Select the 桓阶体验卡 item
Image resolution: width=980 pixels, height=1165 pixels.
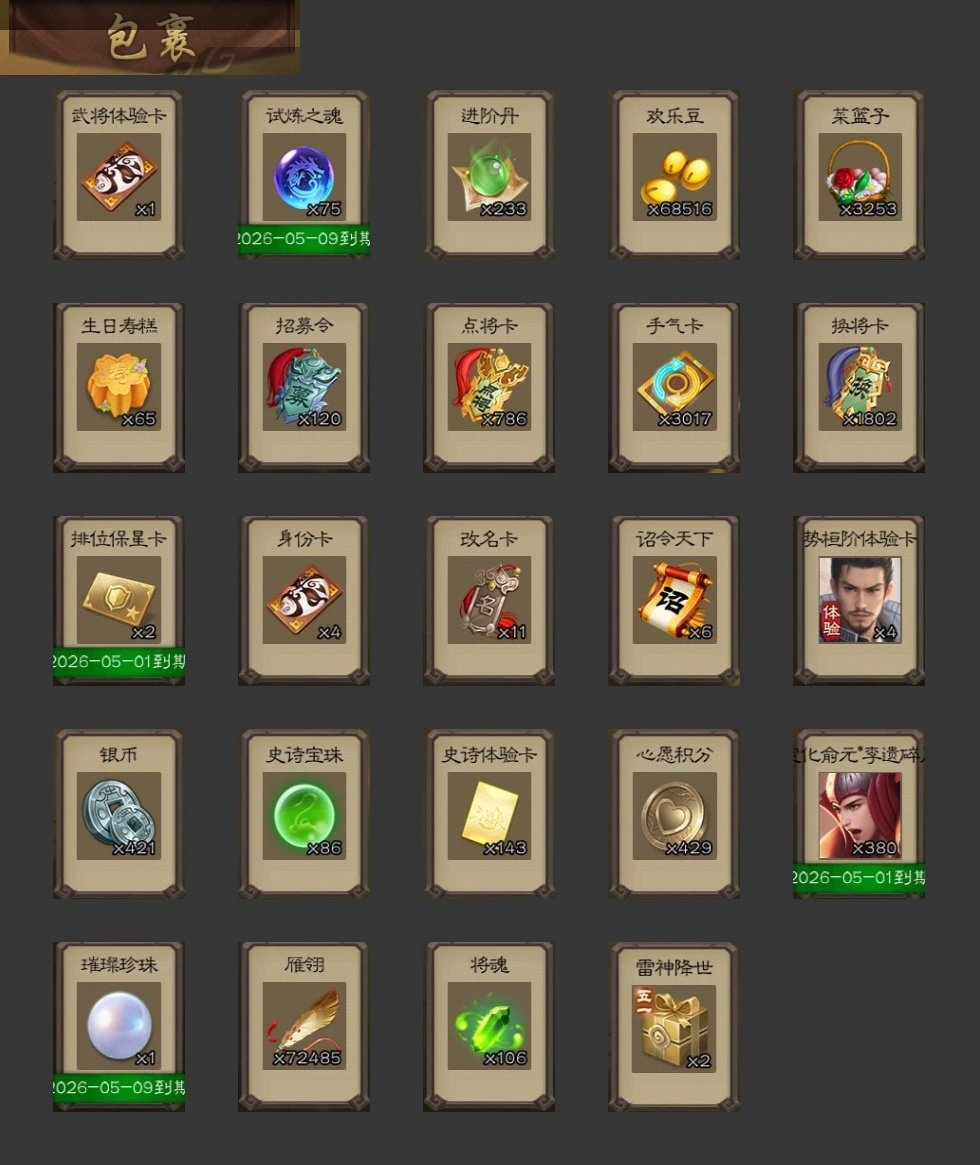[x=859, y=600]
